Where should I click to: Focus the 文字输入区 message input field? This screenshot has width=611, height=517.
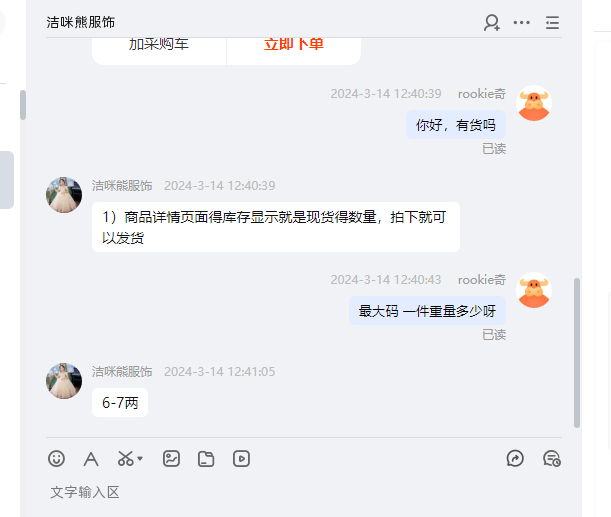300,492
